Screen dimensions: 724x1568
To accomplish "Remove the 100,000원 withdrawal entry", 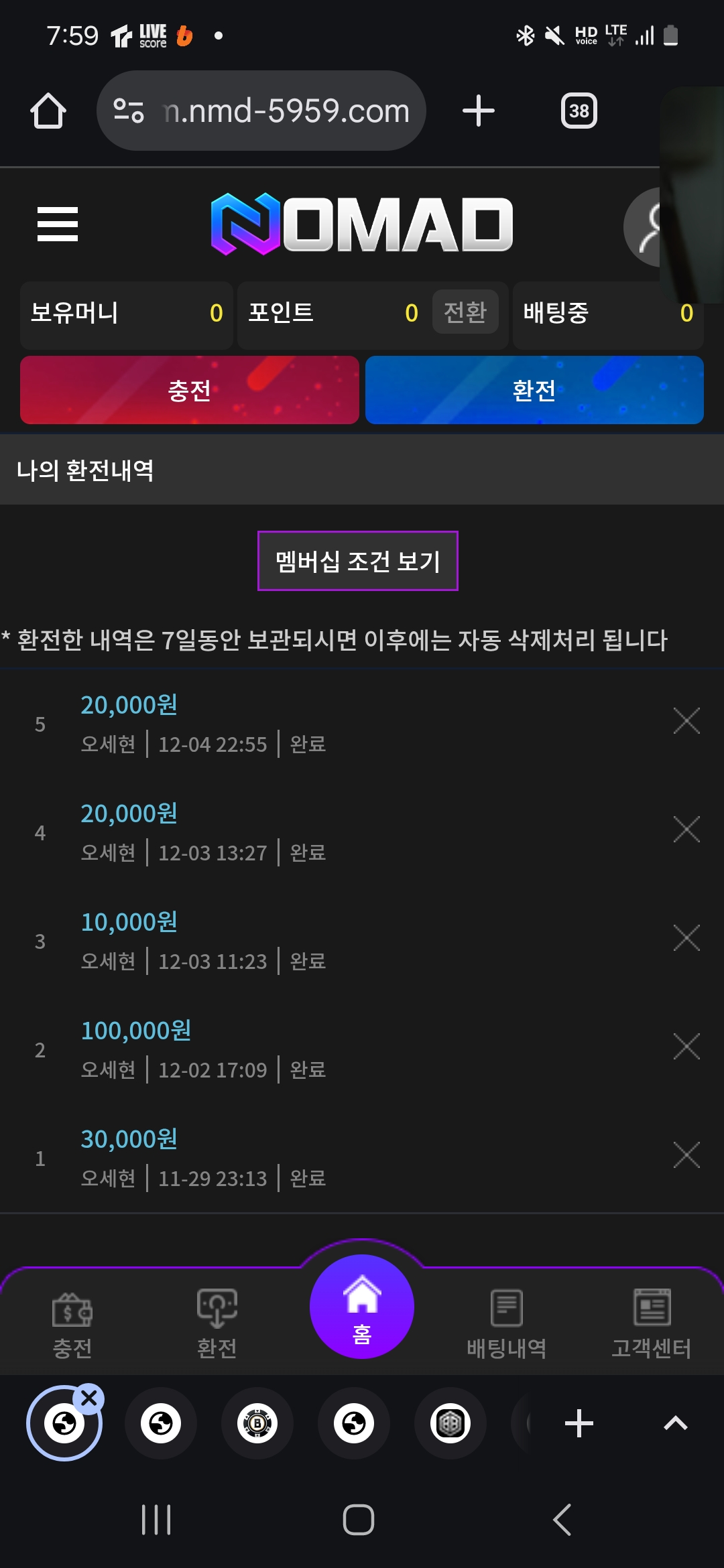I will (686, 1047).
